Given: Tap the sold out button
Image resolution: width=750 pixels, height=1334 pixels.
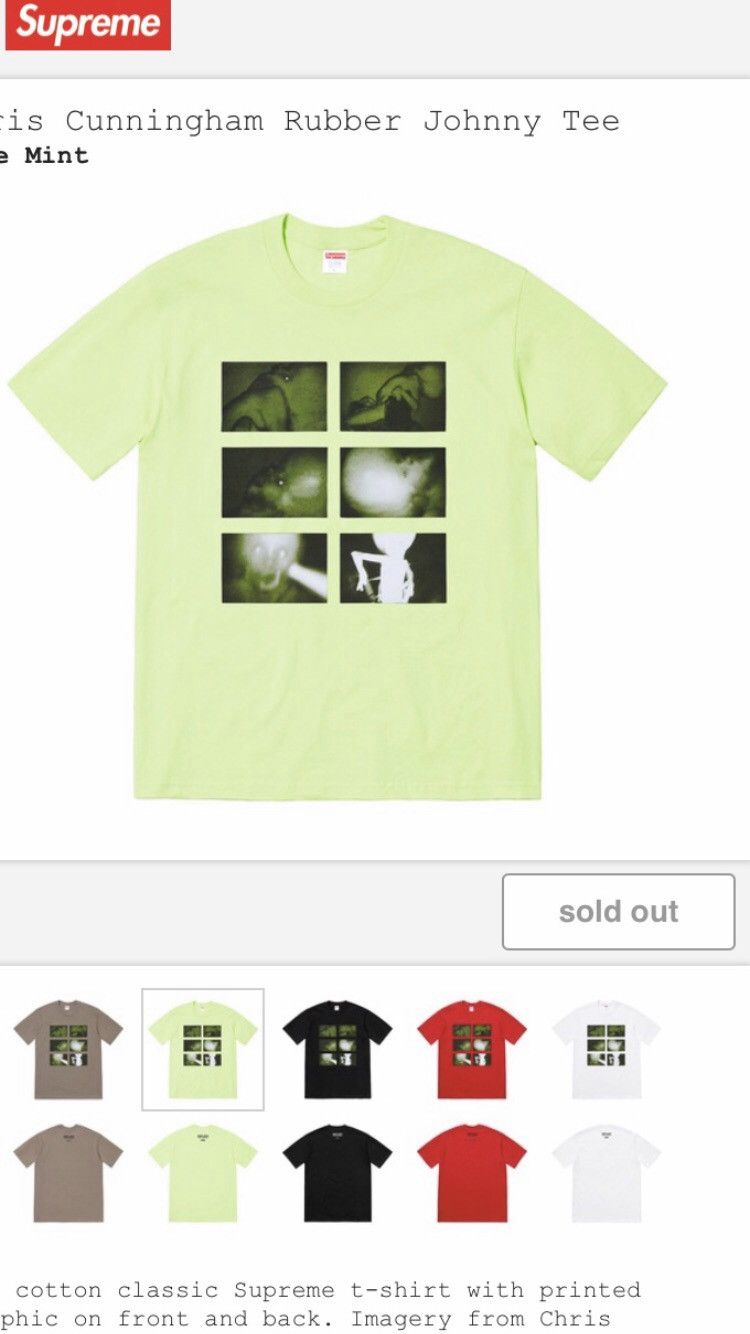Looking at the screenshot, I should (618, 911).
